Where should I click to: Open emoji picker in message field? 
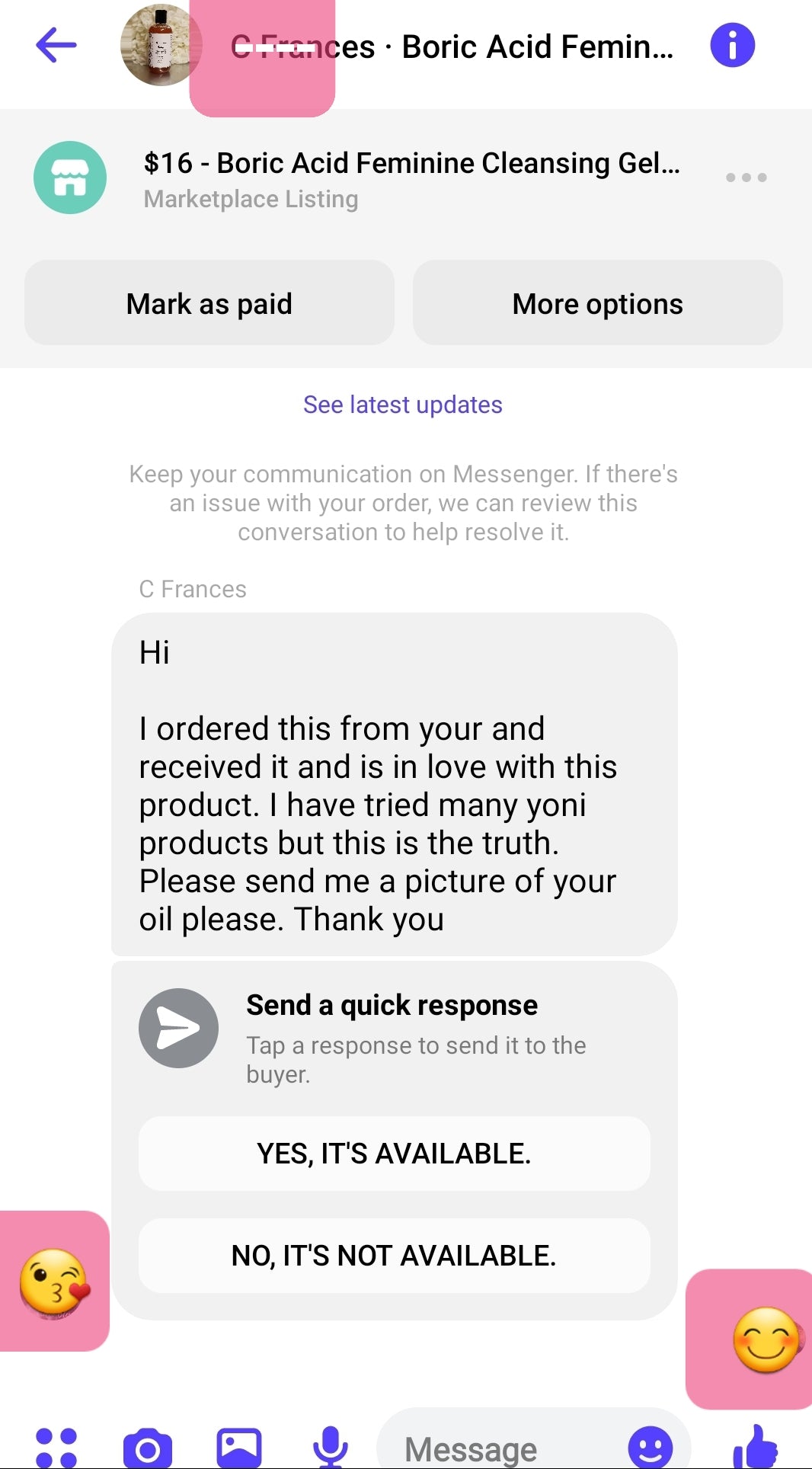[650, 1448]
